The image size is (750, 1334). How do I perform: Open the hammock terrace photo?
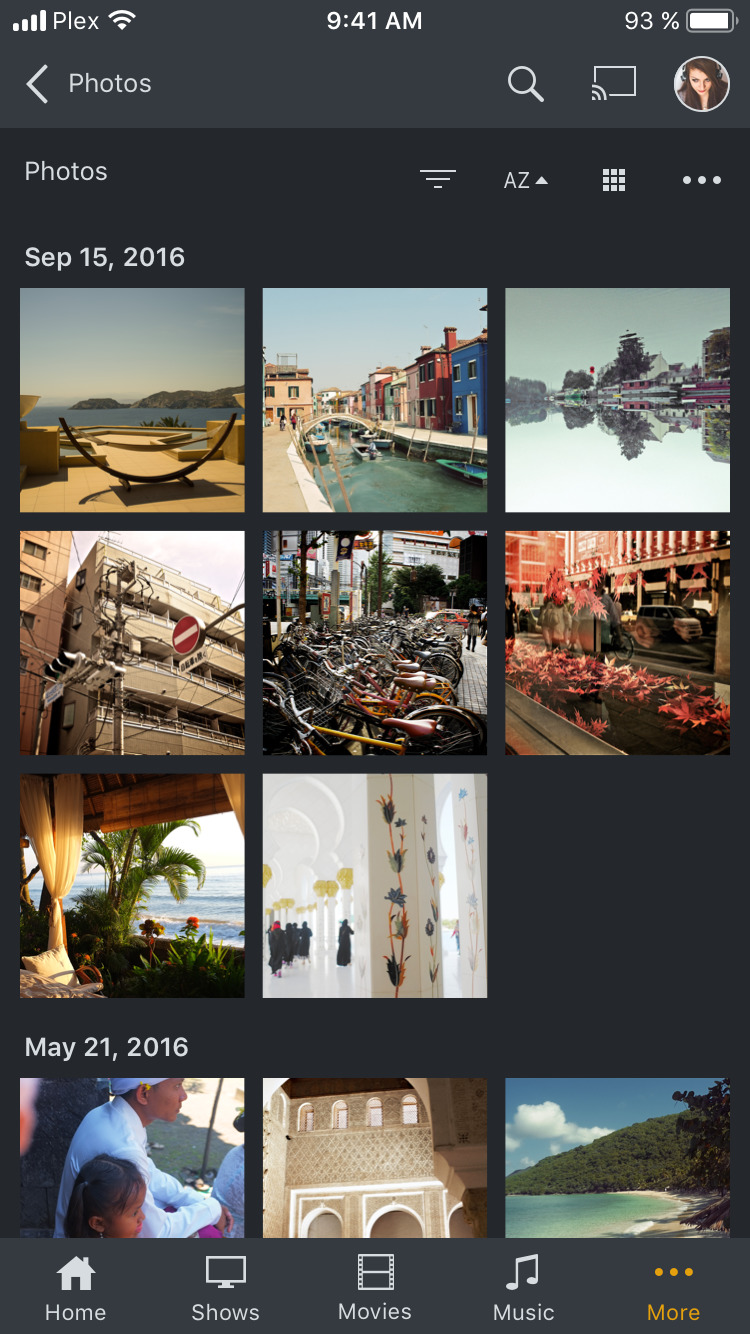pyautogui.click(x=132, y=400)
